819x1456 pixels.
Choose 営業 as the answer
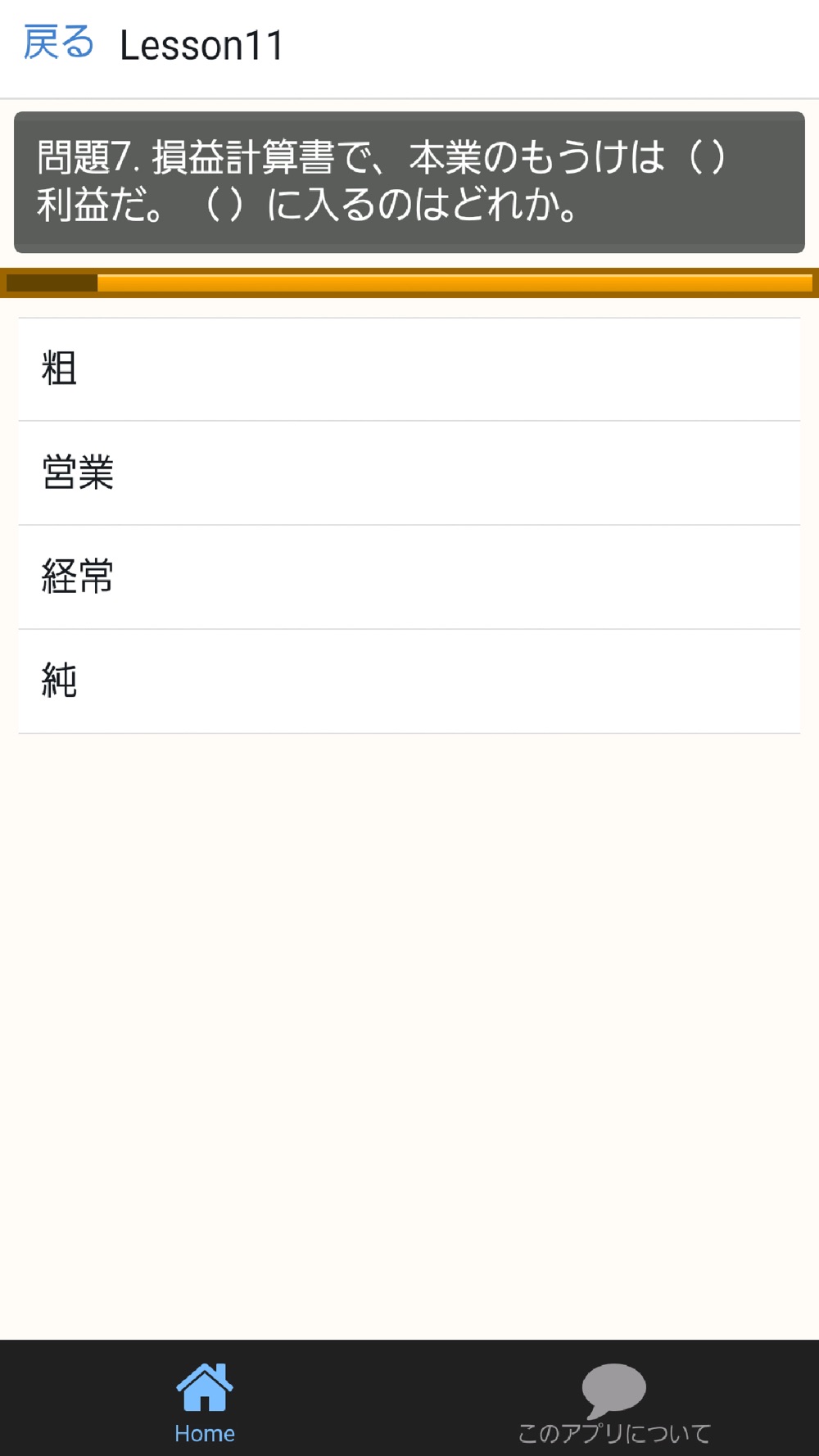409,473
